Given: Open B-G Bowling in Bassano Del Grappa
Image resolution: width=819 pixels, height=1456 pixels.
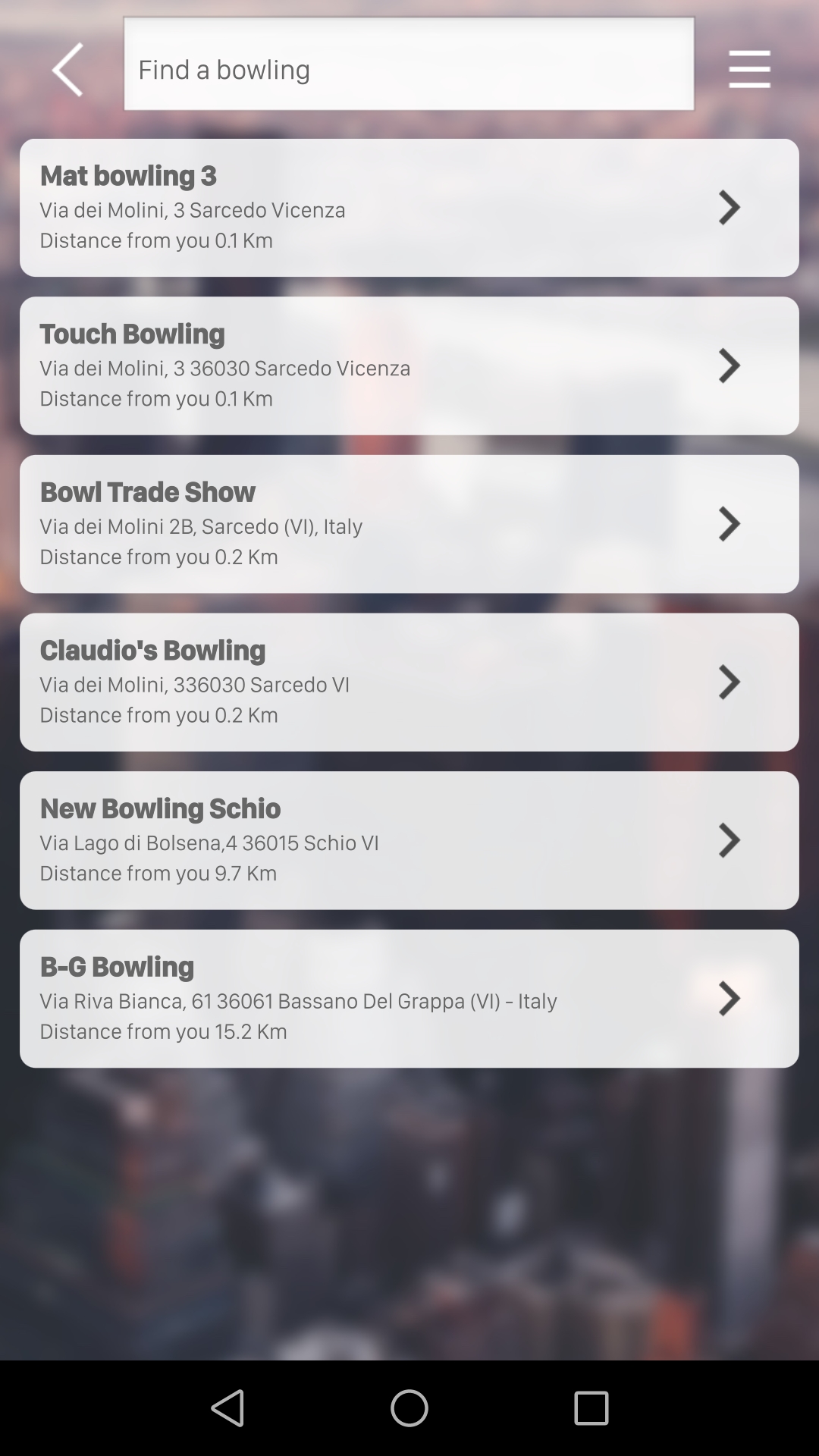Looking at the screenshot, I should 409,999.
